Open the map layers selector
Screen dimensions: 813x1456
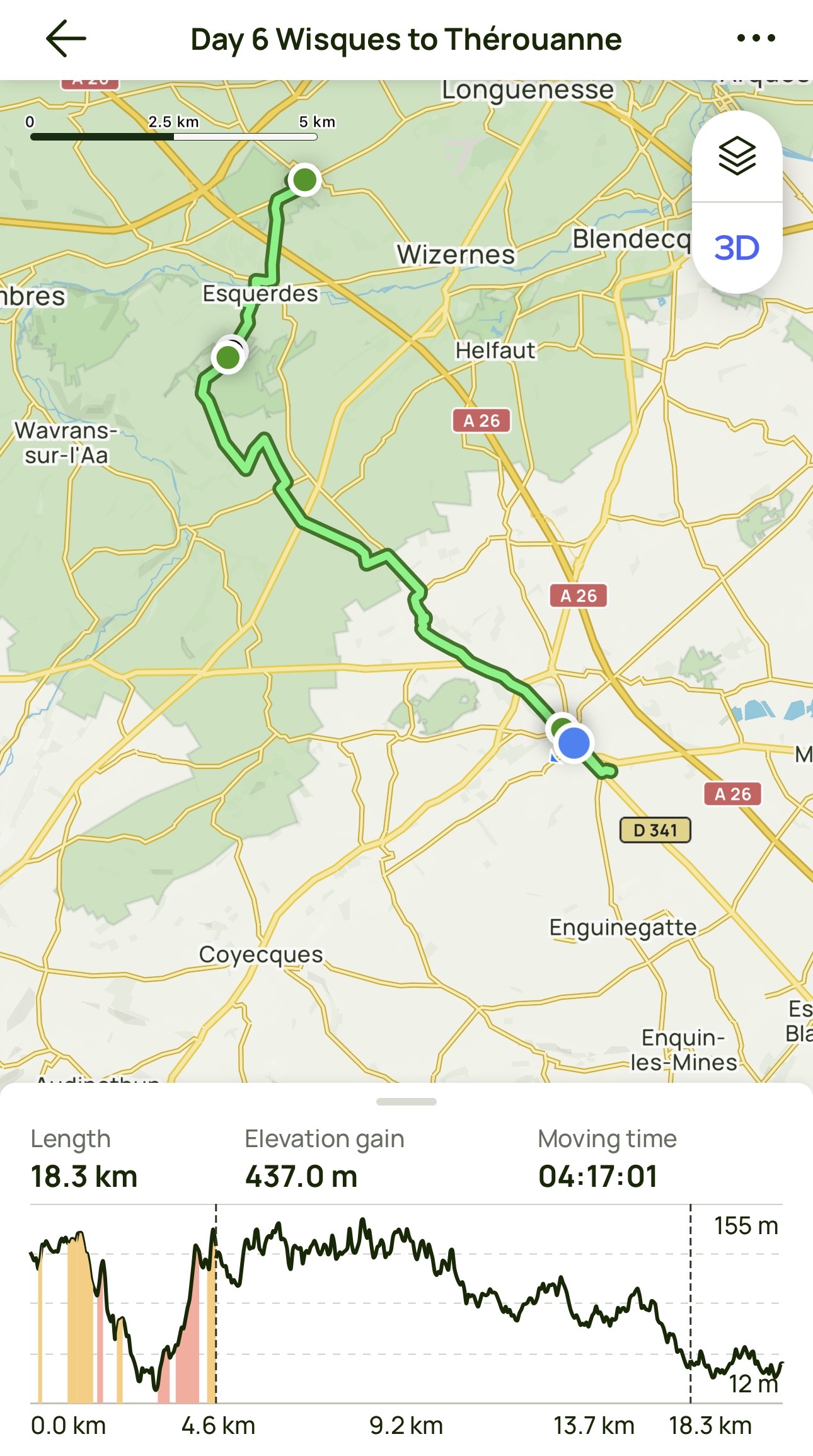[737, 156]
